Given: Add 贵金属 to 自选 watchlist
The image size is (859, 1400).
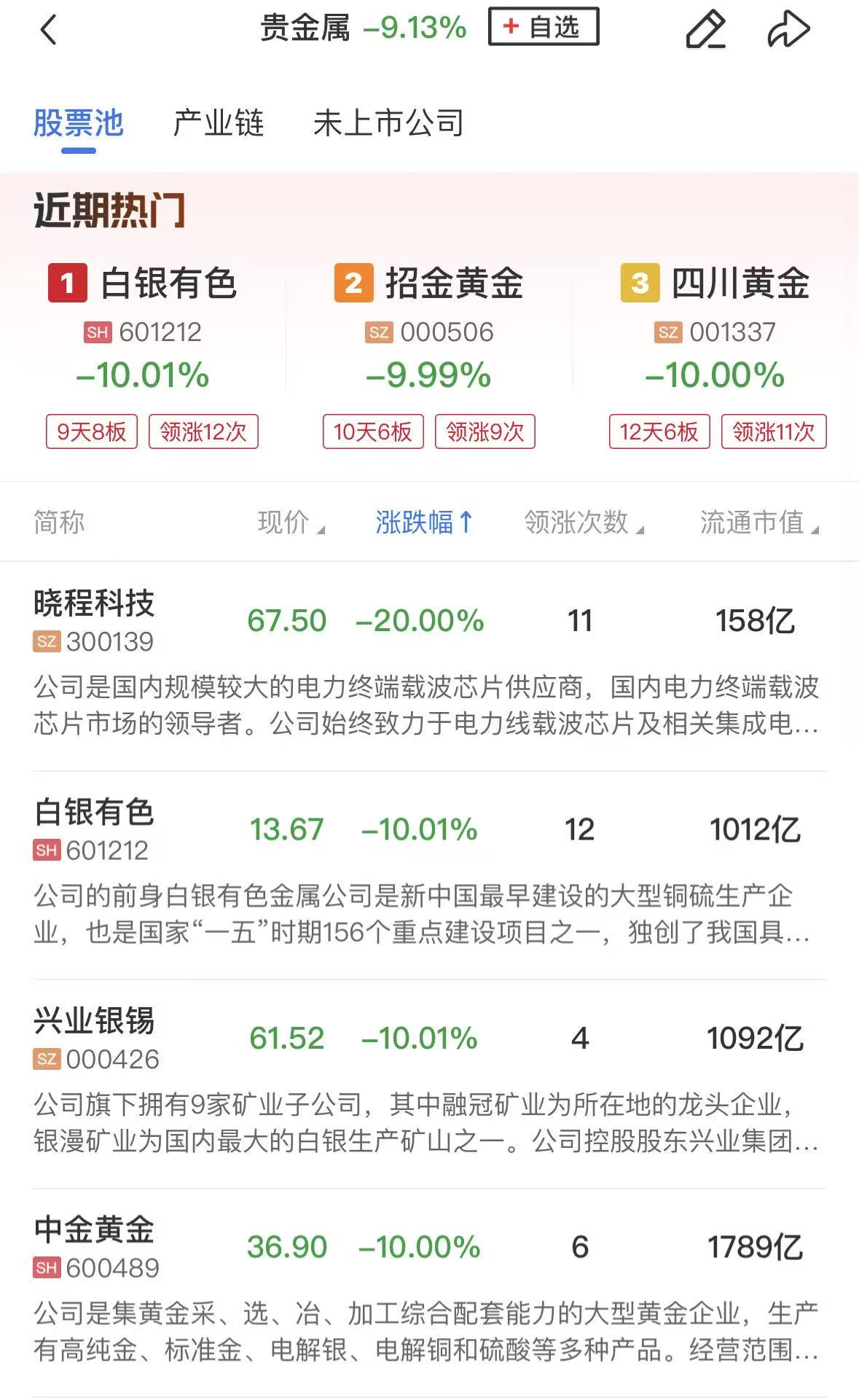Looking at the screenshot, I should (x=544, y=28).
